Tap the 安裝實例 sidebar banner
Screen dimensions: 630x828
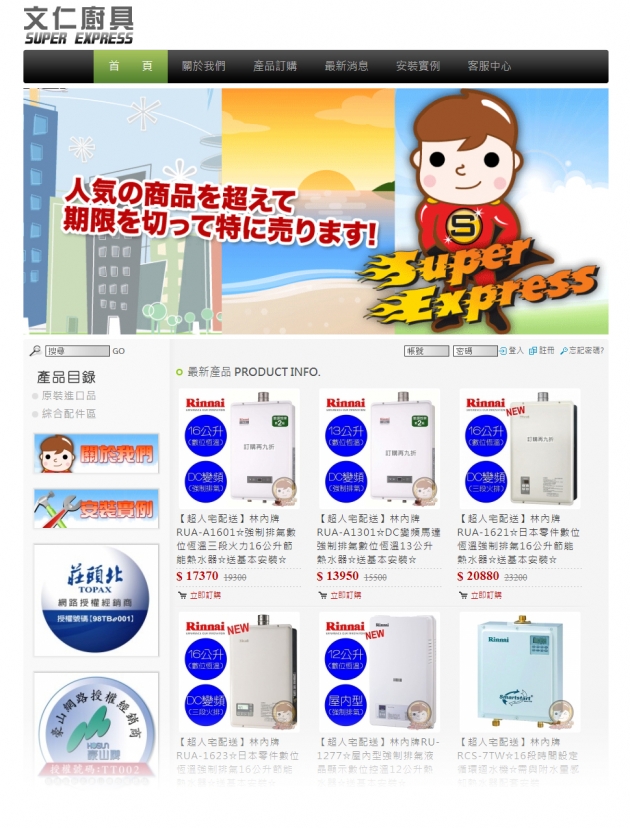[96, 509]
